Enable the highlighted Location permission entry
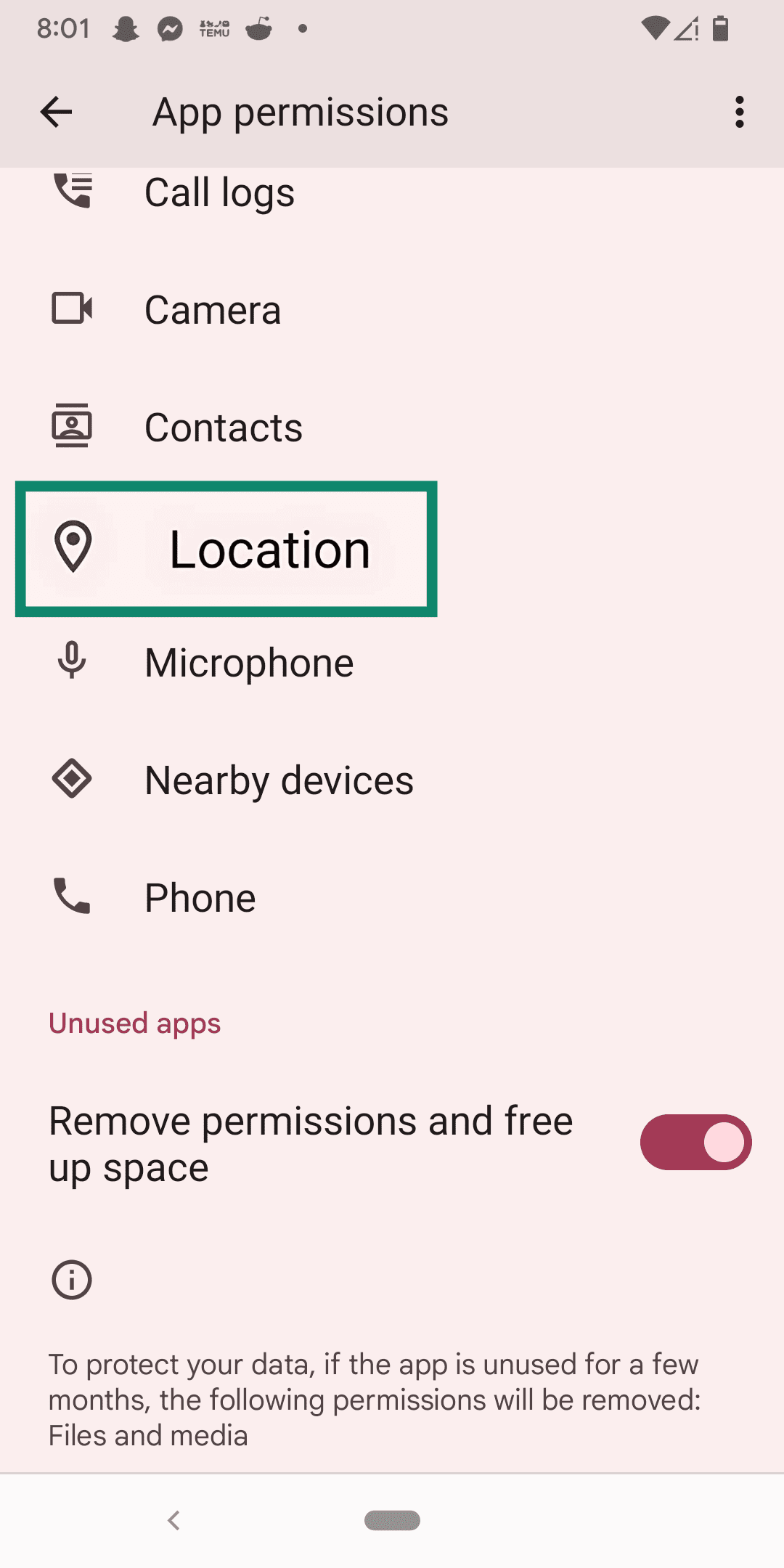This screenshot has height=1568, width=784. [x=269, y=548]
